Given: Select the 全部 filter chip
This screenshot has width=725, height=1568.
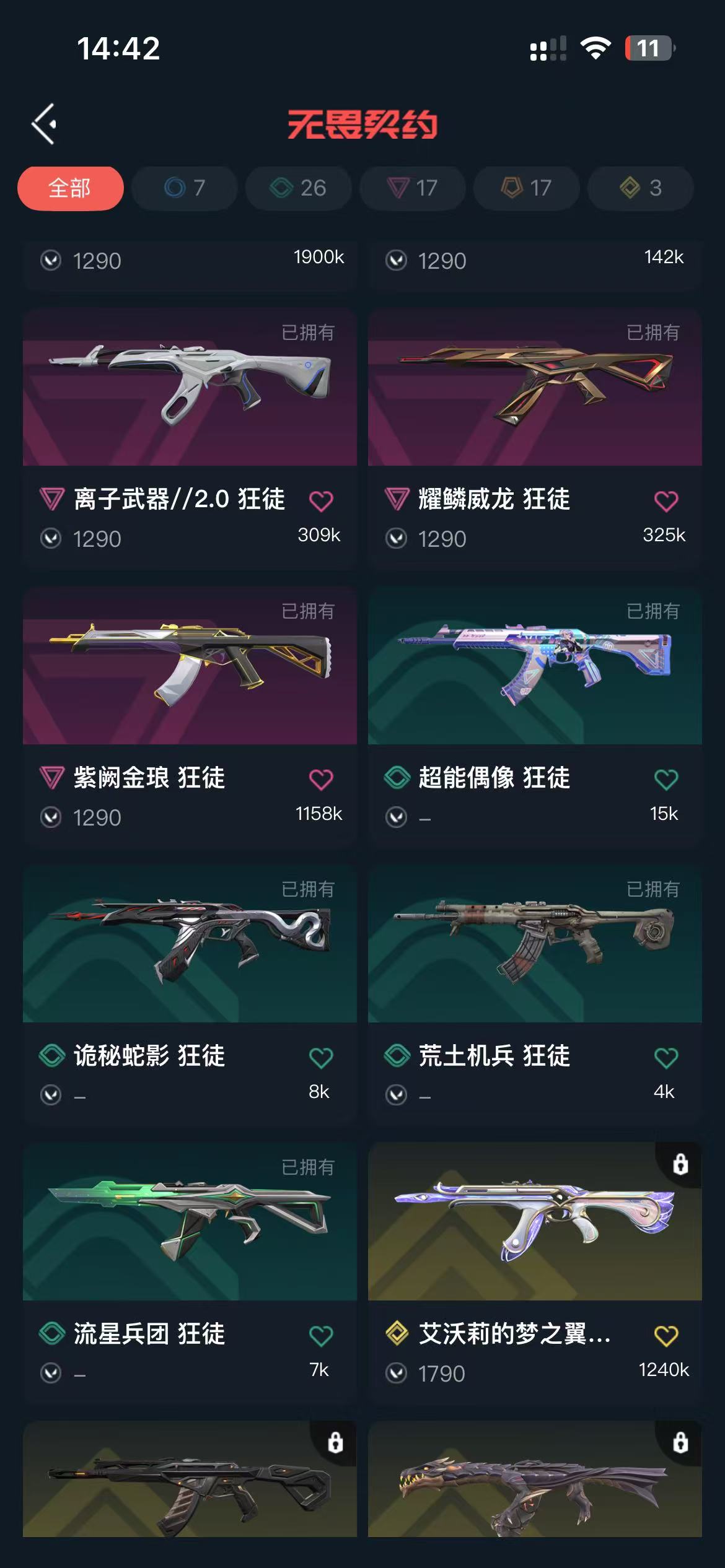Looking at the screenshot, I should pyautogui.click(x=70, y=188).
